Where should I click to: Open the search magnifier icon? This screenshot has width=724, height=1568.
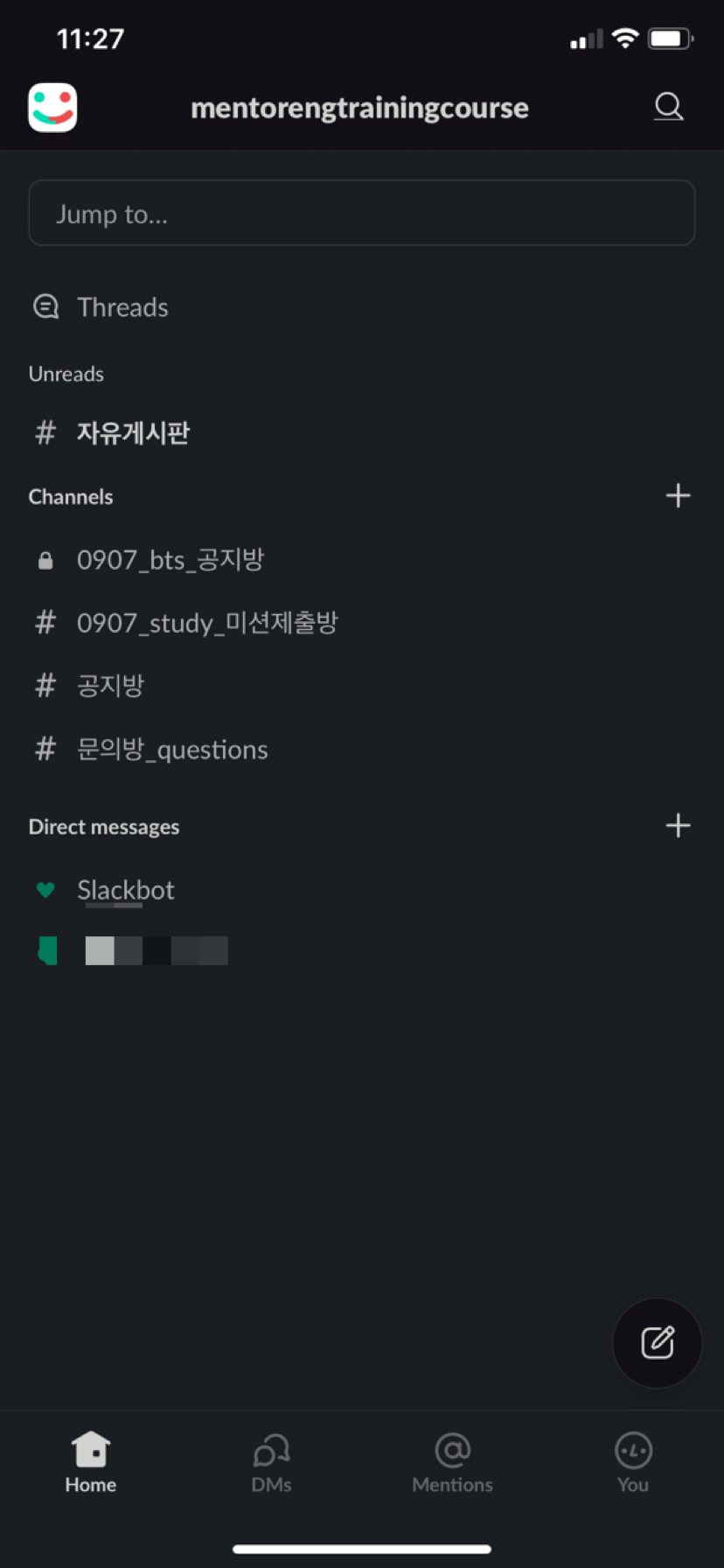(x=669, y=108)
